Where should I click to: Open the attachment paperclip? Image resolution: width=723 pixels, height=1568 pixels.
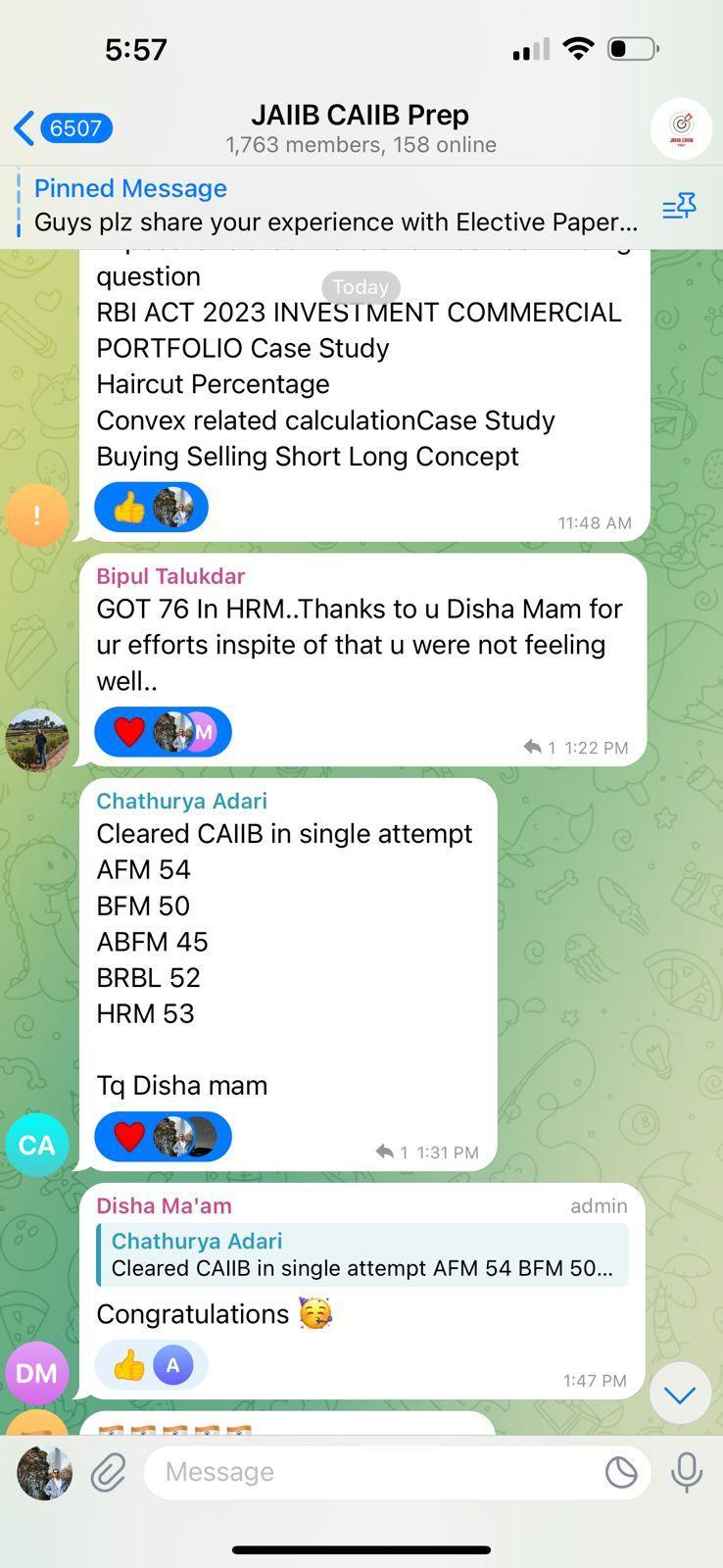109,1472
